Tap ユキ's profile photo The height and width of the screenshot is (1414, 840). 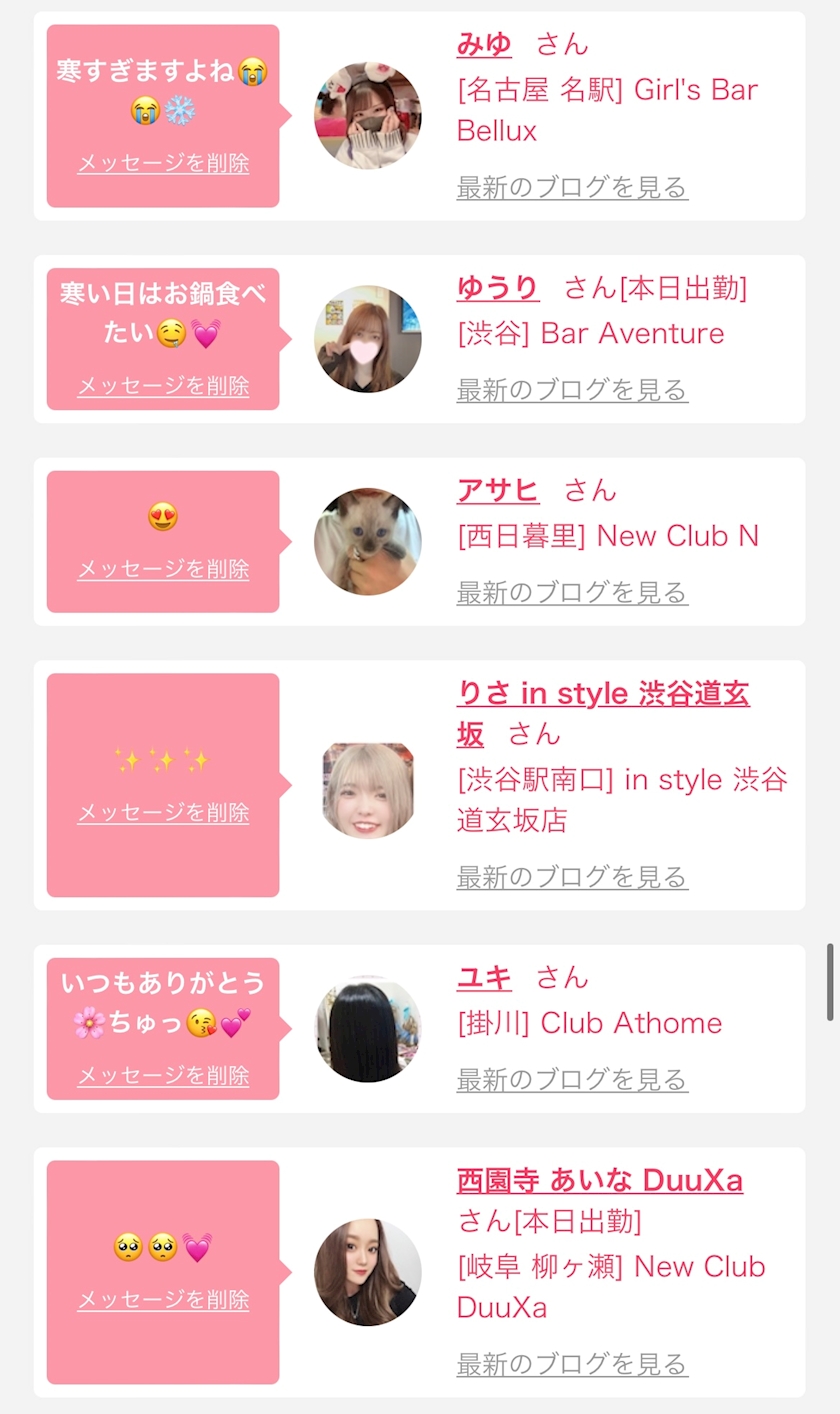pos(367,1029)
